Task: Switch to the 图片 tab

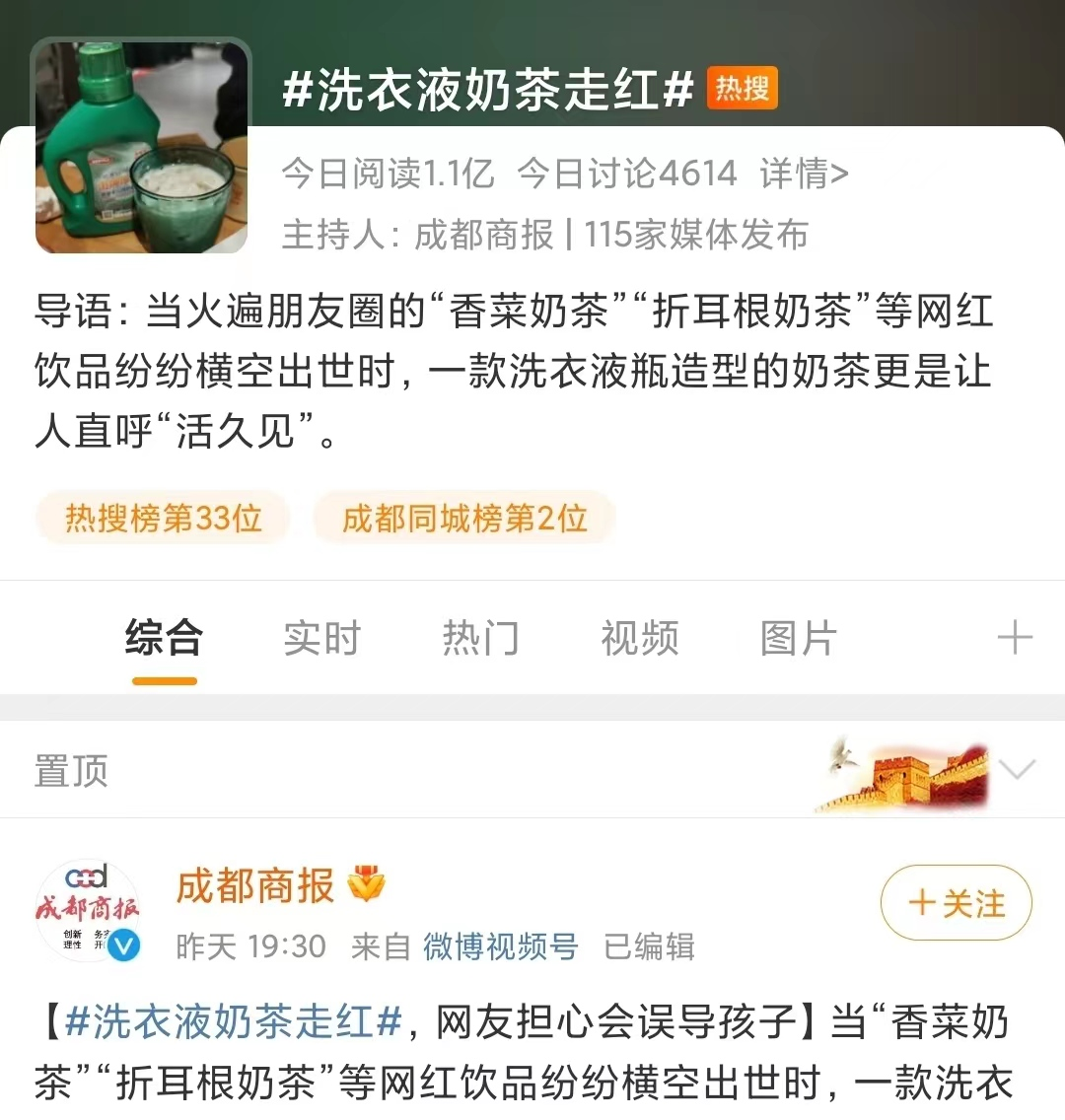Action: coord(798,638)
